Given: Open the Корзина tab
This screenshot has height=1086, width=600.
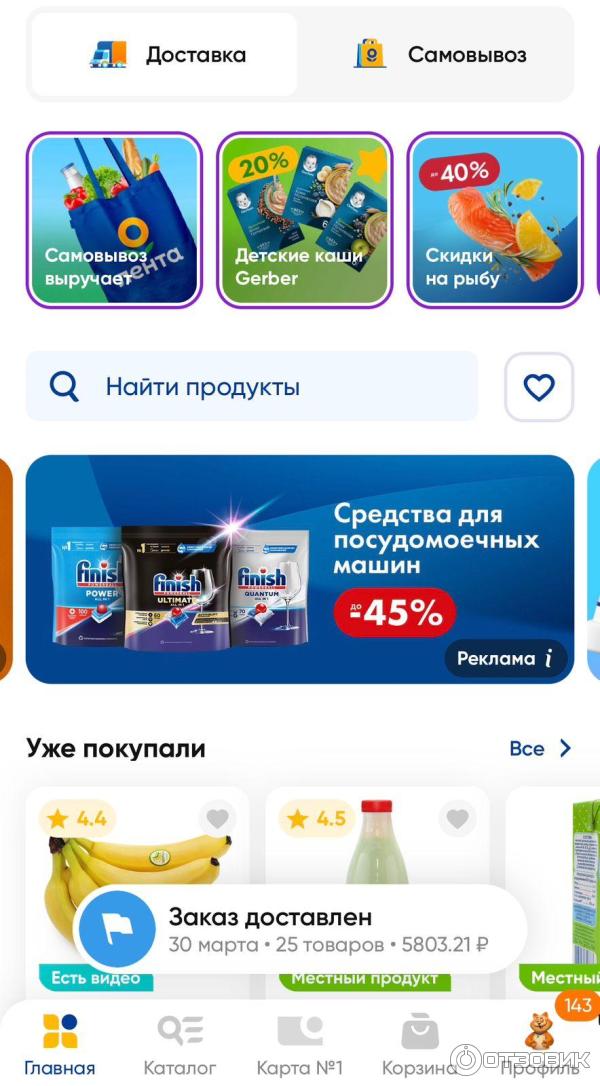Looking at the screenshot, I should [x=419, y=1045].
